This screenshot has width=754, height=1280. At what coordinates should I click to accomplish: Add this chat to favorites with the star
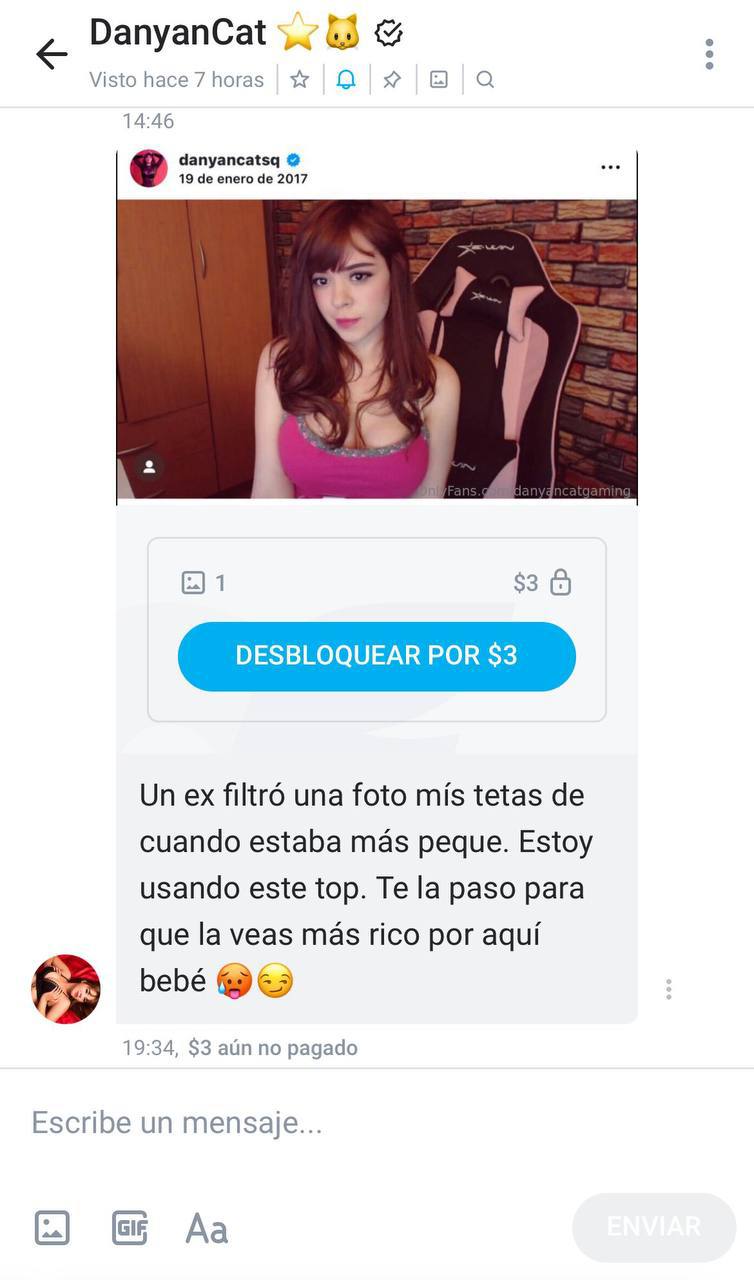300,80
